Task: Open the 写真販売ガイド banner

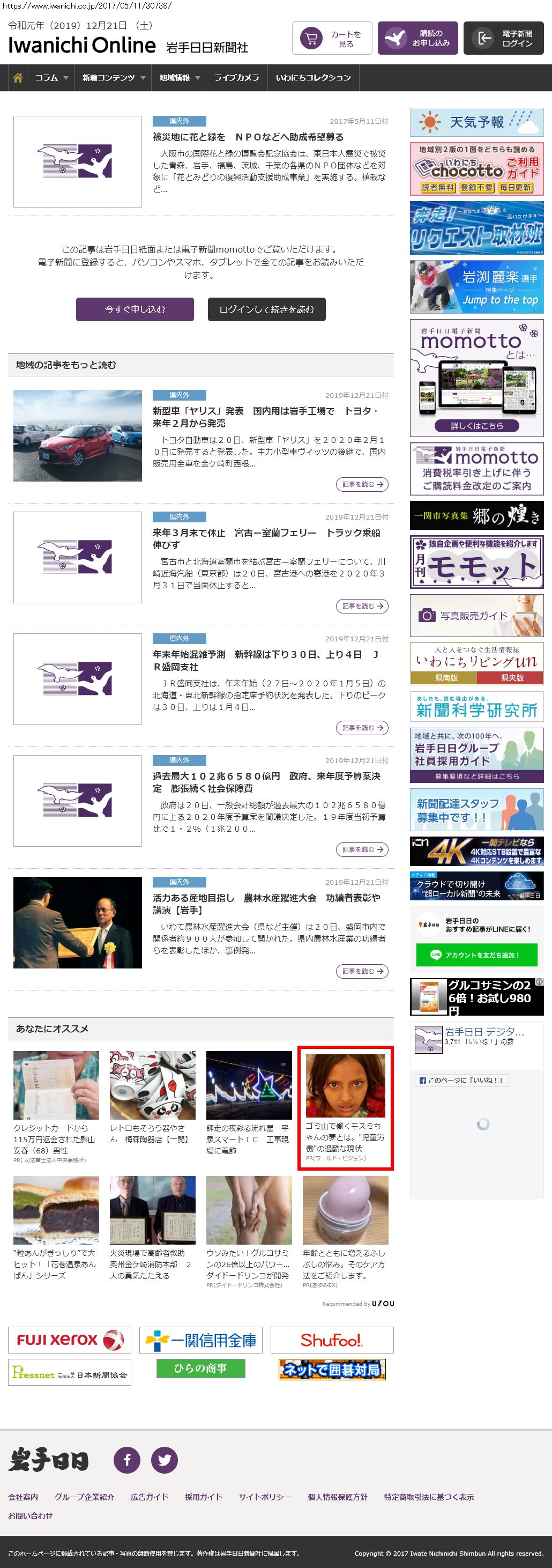Action: [x=476, y=616]
